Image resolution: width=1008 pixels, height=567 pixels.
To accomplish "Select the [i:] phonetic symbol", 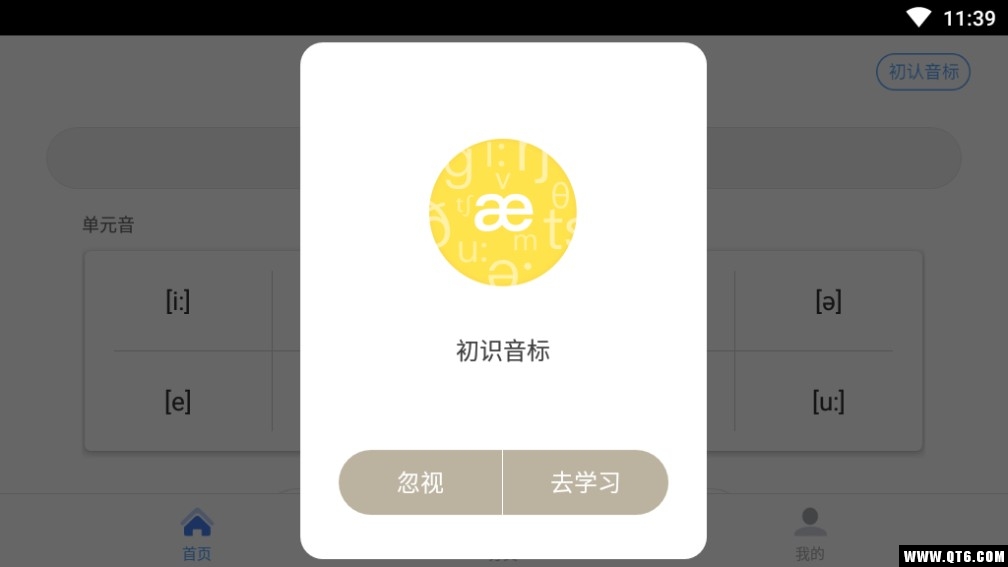I will 178,301.
